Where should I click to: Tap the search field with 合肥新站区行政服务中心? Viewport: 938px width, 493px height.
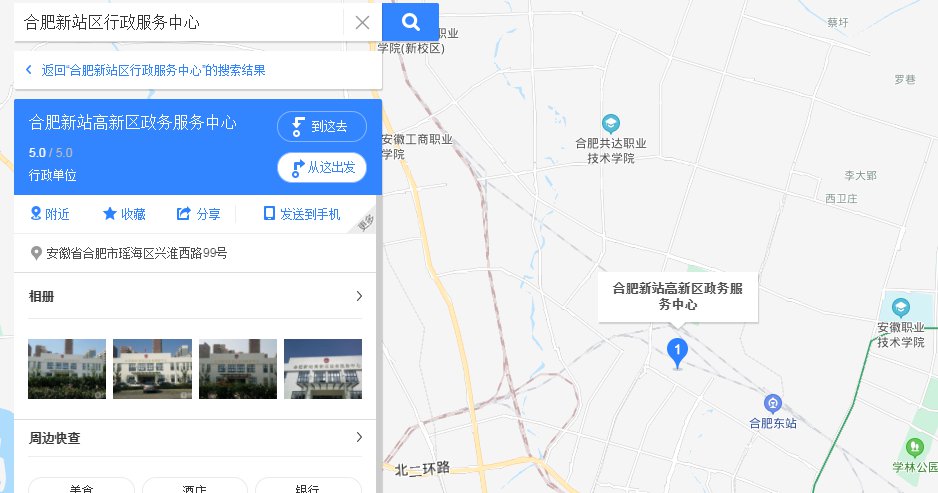pyautogui.click(x=180, y=21)
